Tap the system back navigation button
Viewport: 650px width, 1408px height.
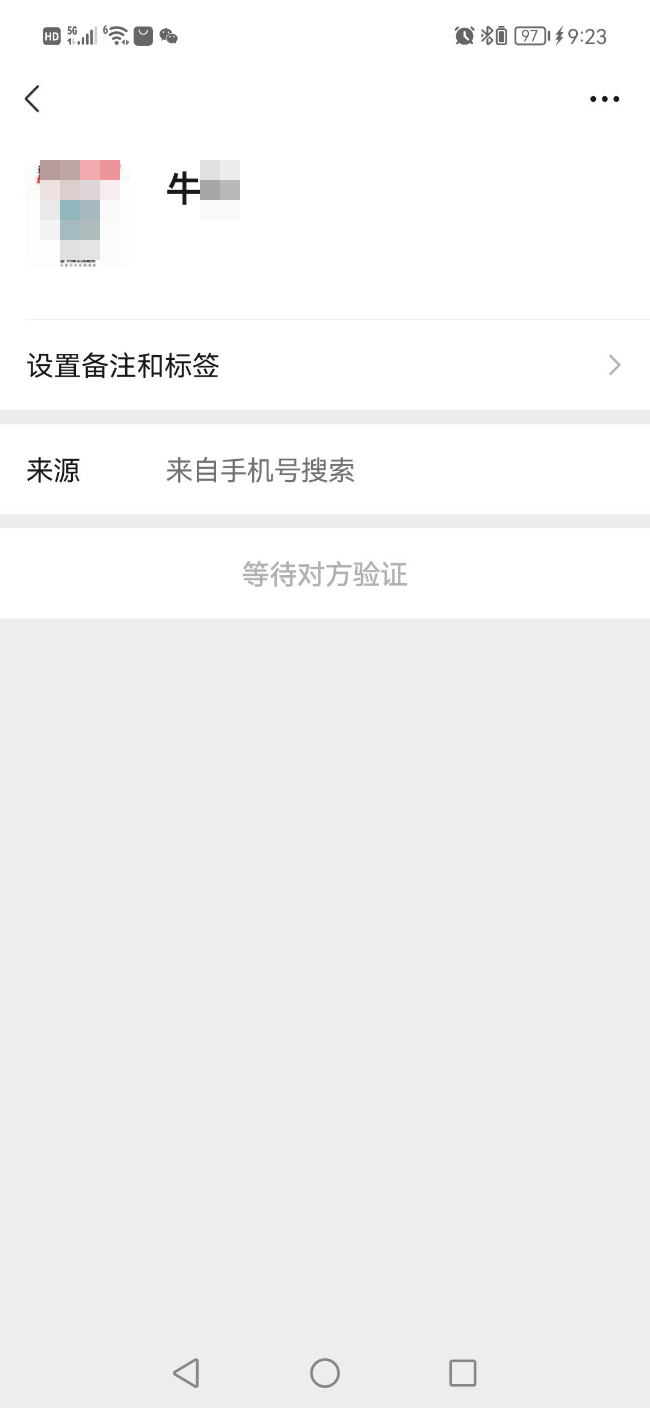[186, 1372]
